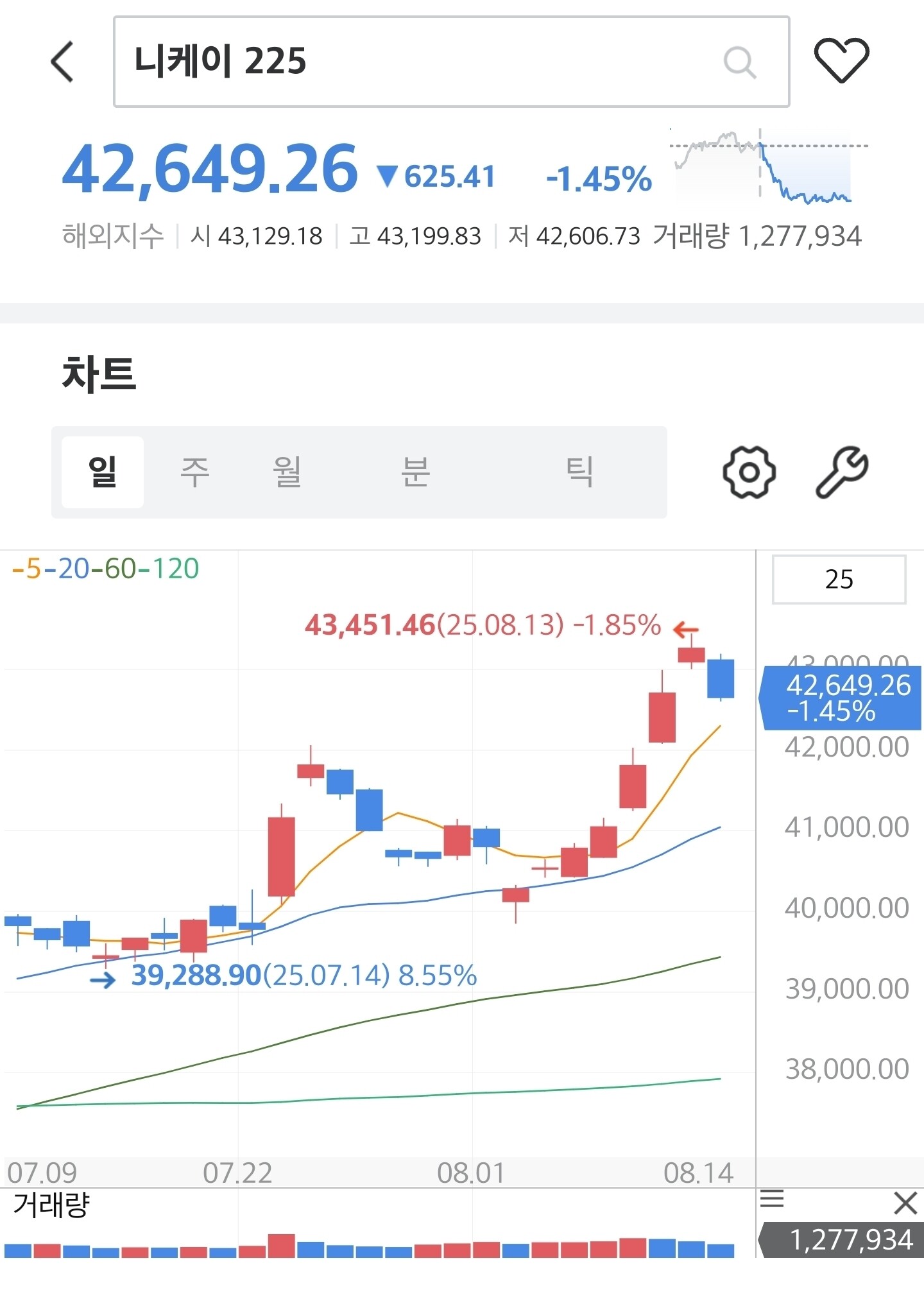Image resolution: width=924 pixels, height=1290 pixels.
Task: Open the volume panel menu icon
Action: click(x=772, y=1199)
